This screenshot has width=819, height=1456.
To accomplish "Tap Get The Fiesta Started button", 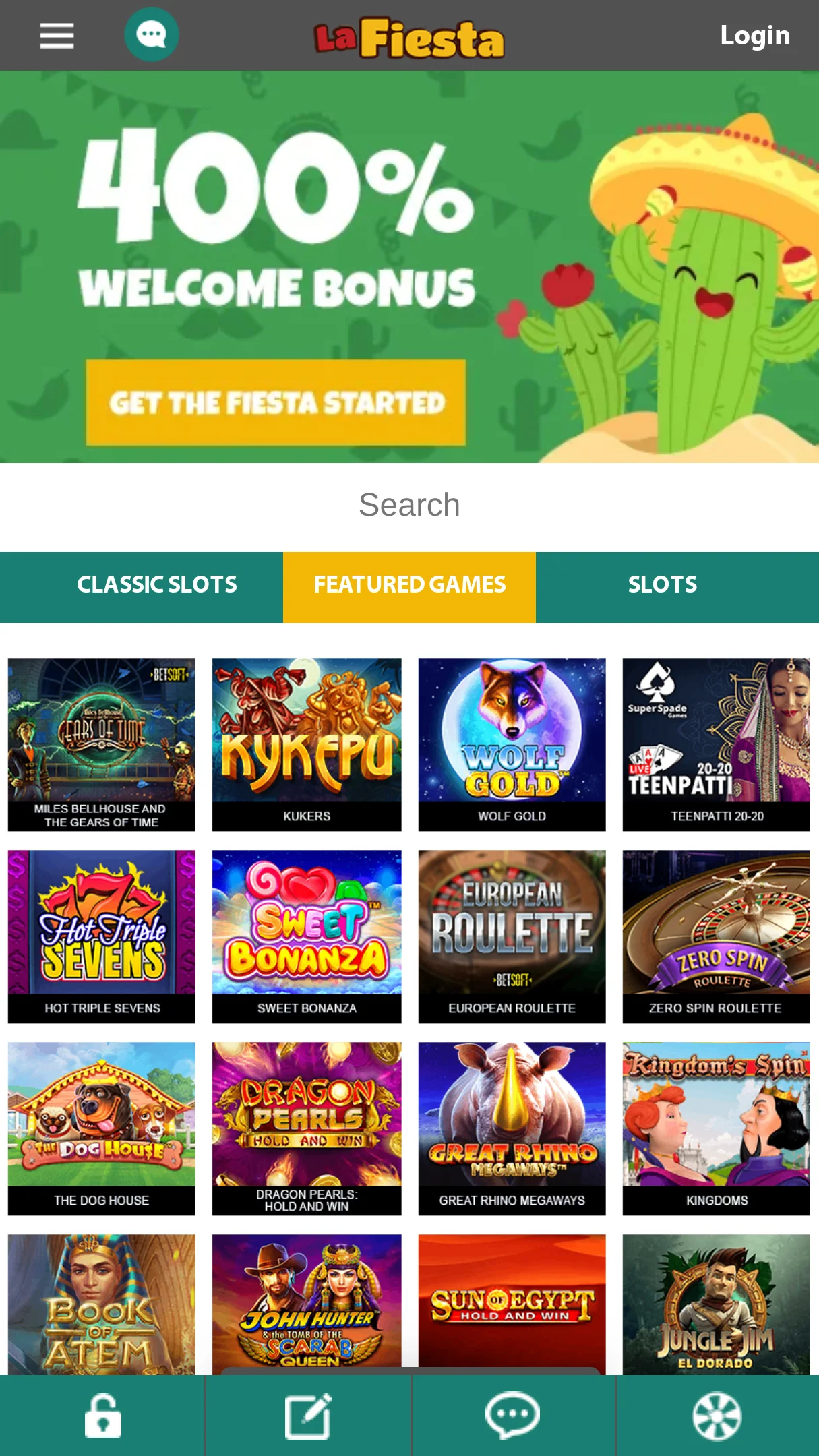I will pyautogui.click(x=276, y=402).
